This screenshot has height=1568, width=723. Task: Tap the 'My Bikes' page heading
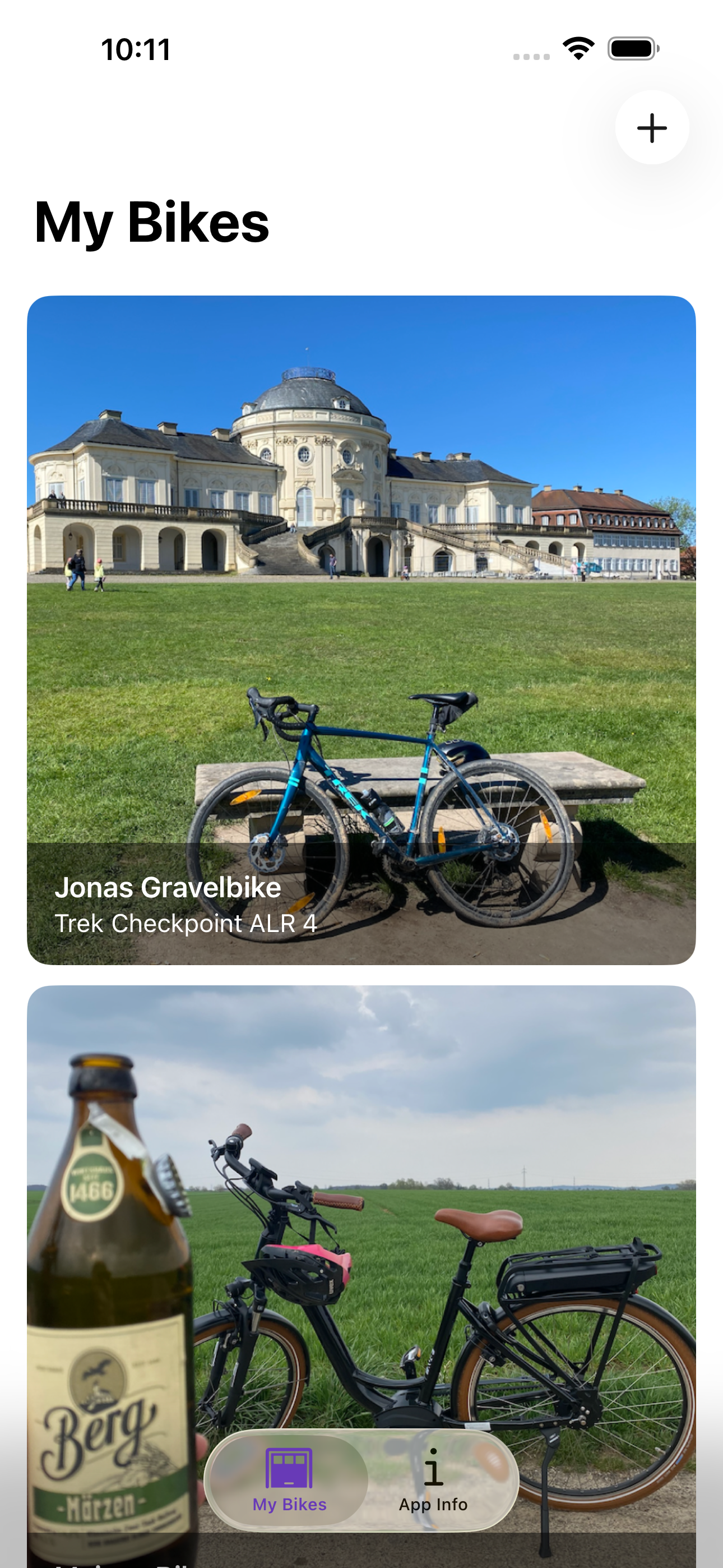(151, 222)
